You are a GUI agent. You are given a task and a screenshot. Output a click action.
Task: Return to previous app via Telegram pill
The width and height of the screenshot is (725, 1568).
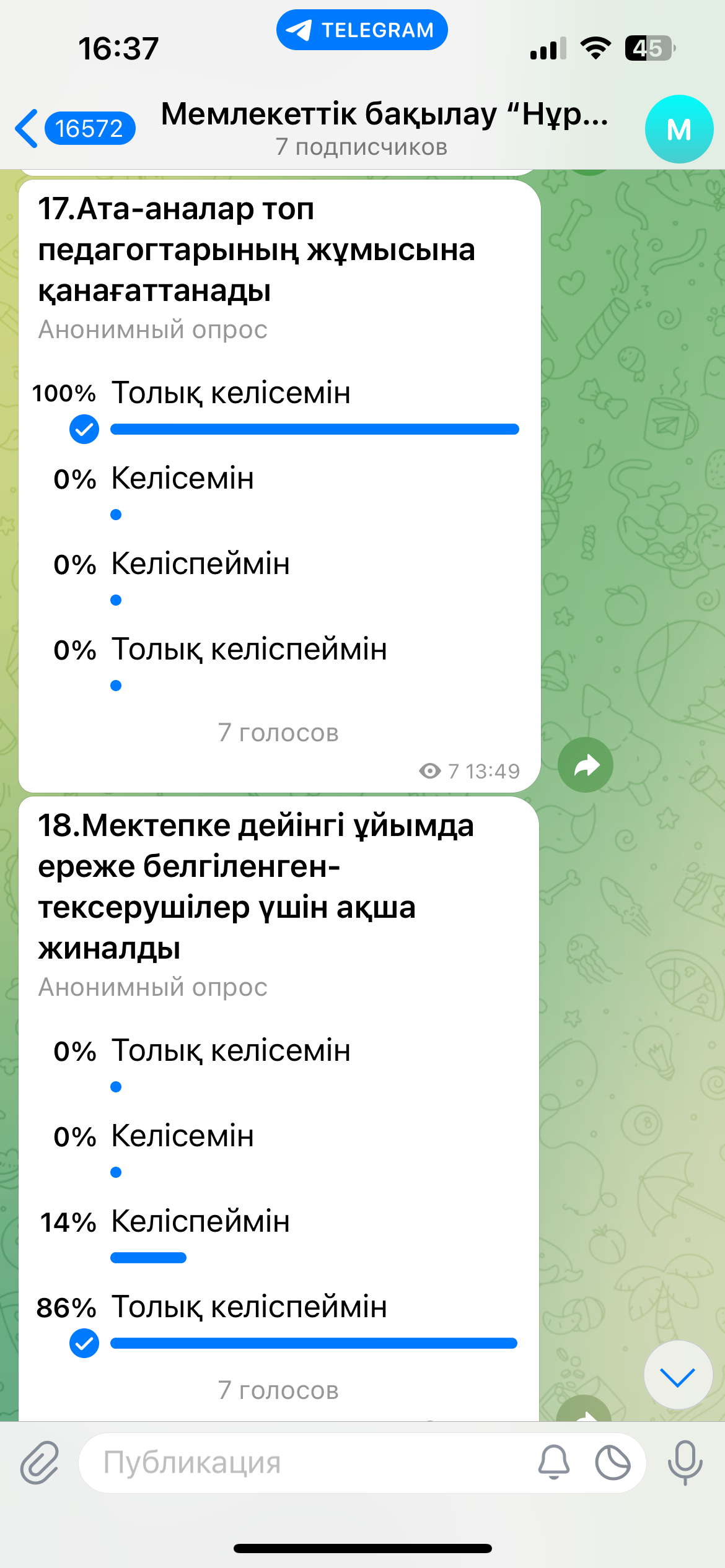tap(362, 30)
